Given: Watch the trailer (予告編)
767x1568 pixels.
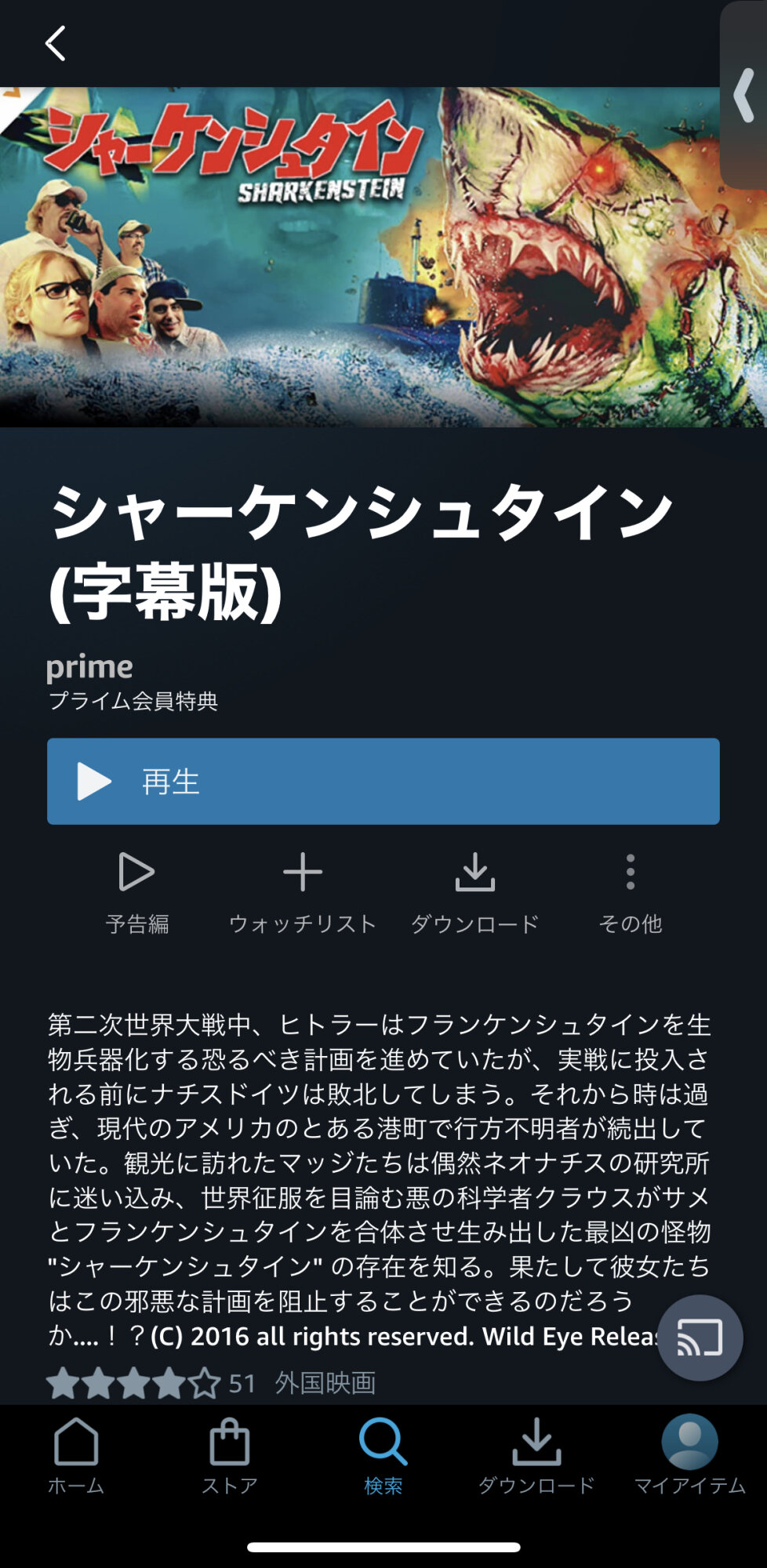Looking at the screenshot, I should pos(136,894).
